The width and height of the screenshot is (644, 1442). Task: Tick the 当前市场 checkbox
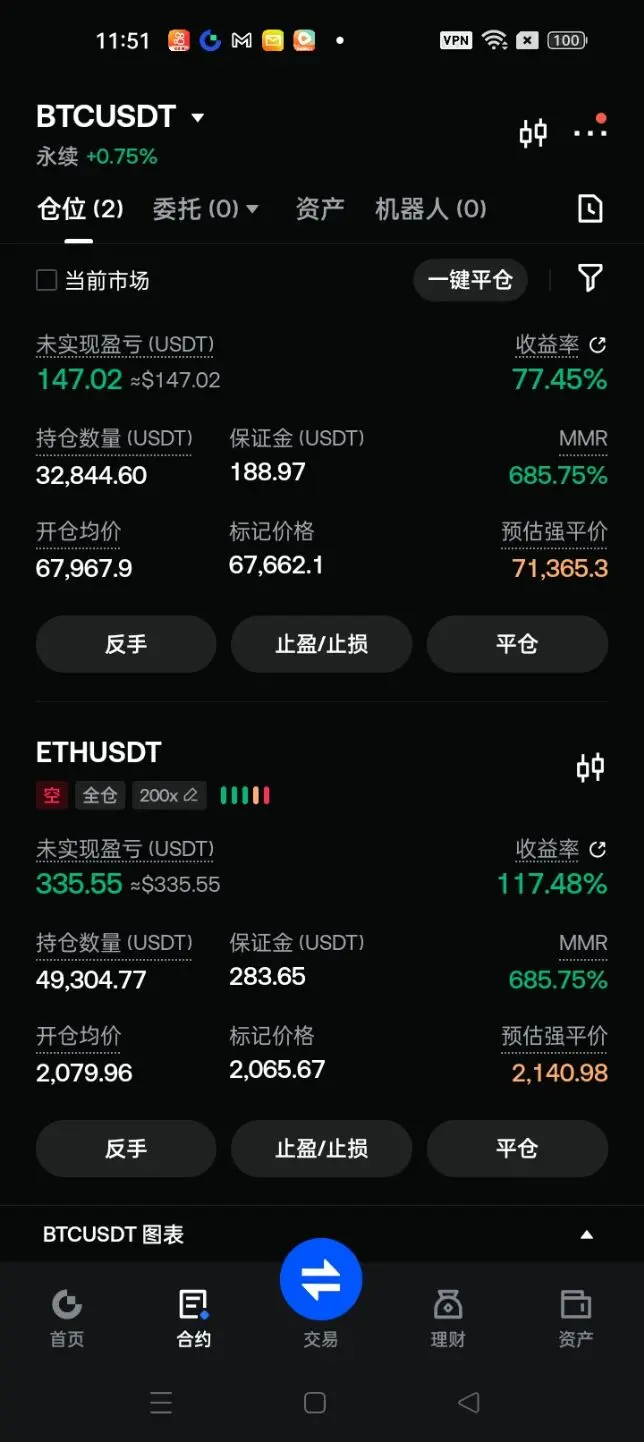46,280
